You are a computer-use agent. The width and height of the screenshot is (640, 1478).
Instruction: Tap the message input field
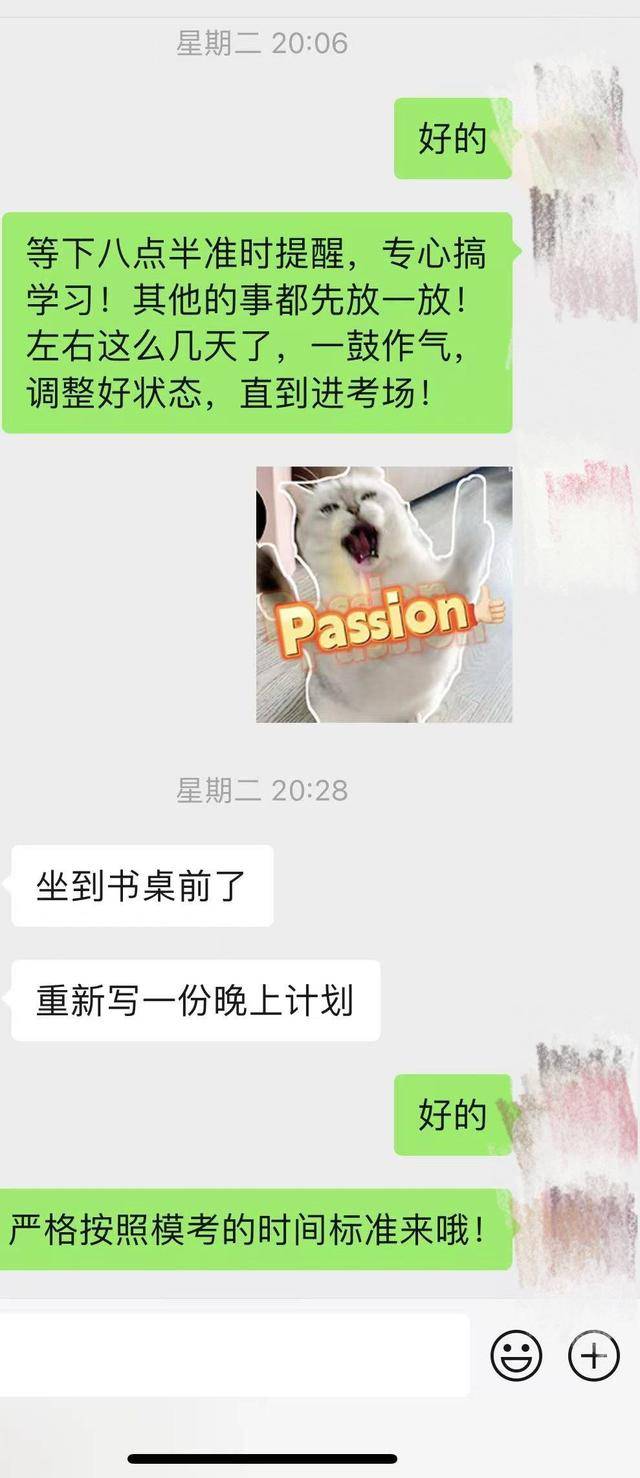pyautogui.click(x=234, y=1356)
